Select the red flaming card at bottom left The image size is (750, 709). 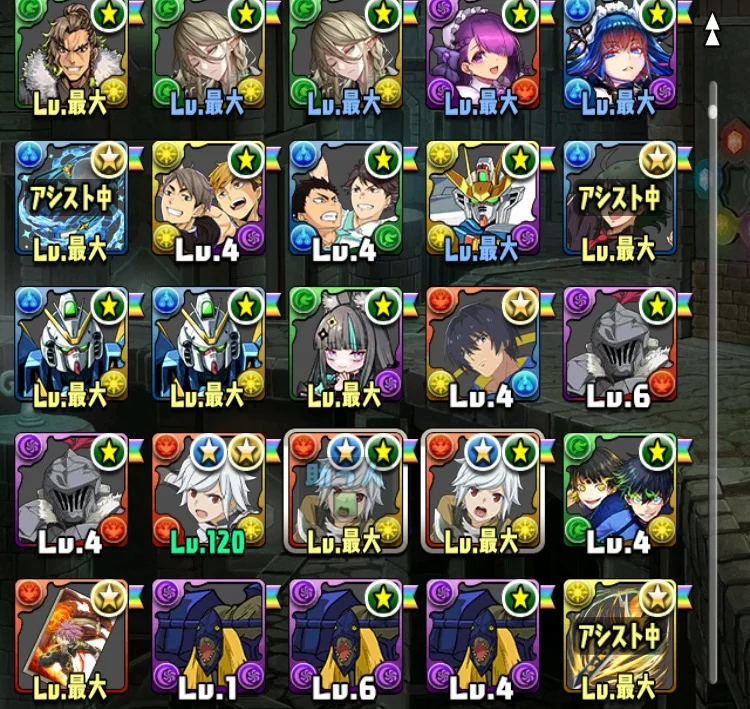[x=72, y=637]
